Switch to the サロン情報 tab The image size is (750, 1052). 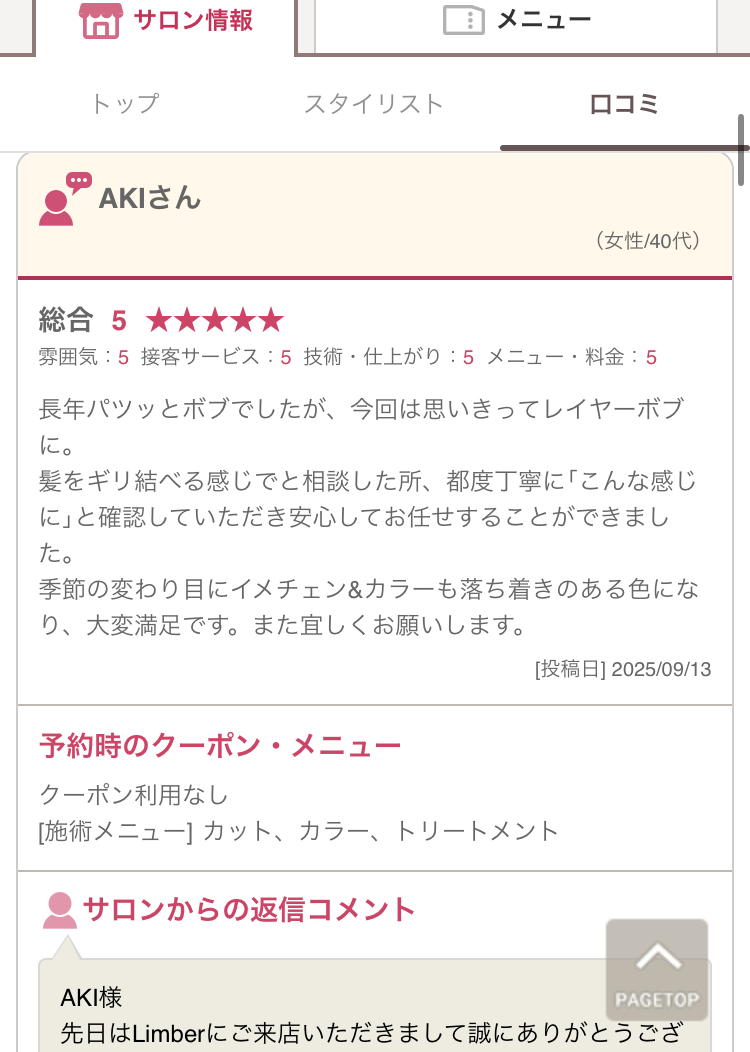coord(166,21)
